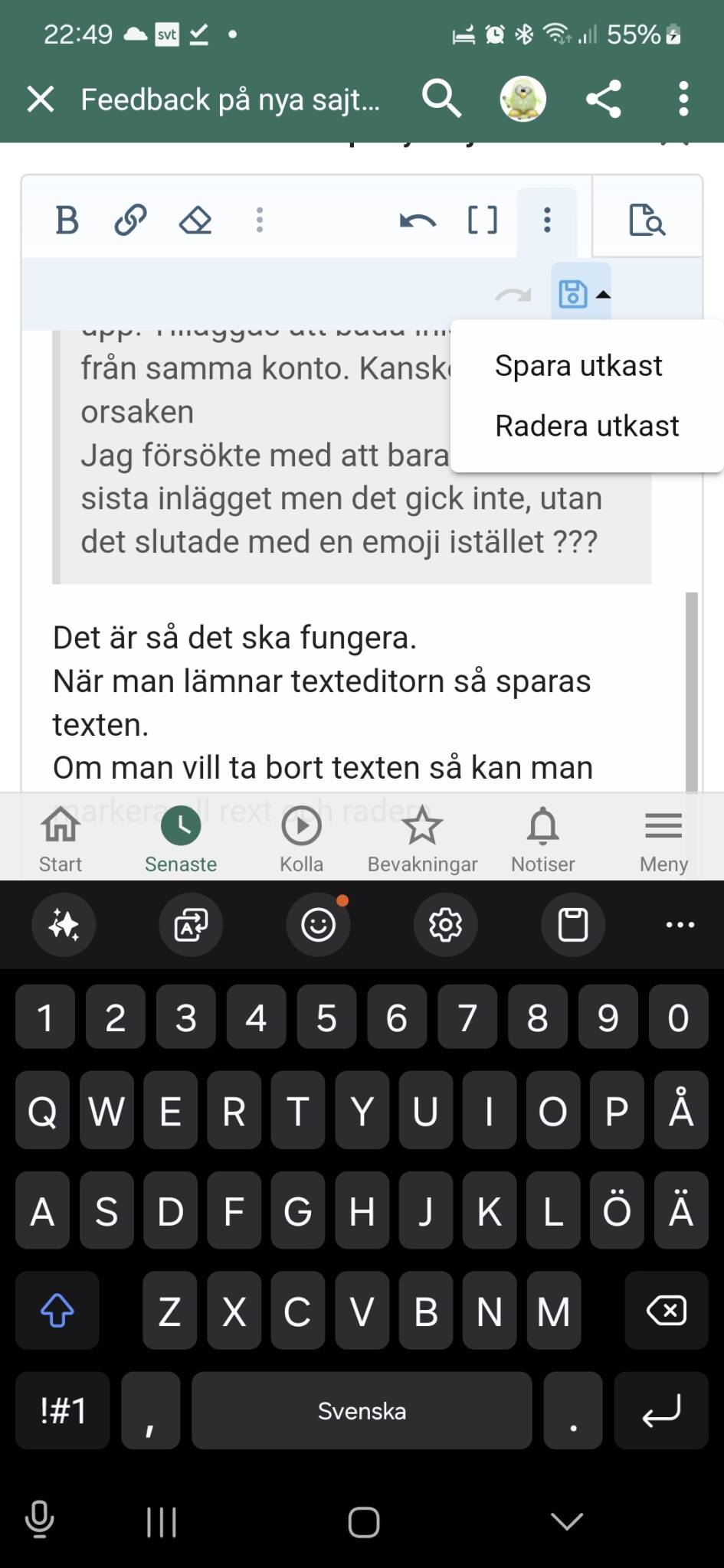Go to the Start tab
Screen dimensions: 724x1568
pyautogui.click(x=61, y=838)
